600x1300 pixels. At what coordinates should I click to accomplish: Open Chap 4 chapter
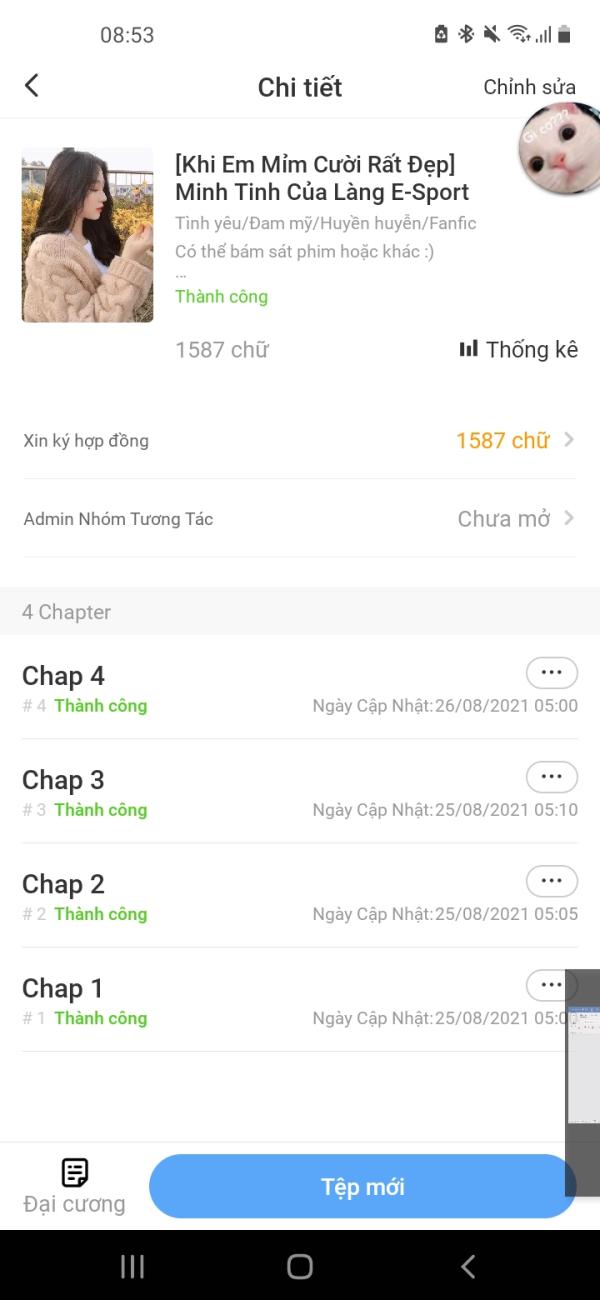point(200,688)
